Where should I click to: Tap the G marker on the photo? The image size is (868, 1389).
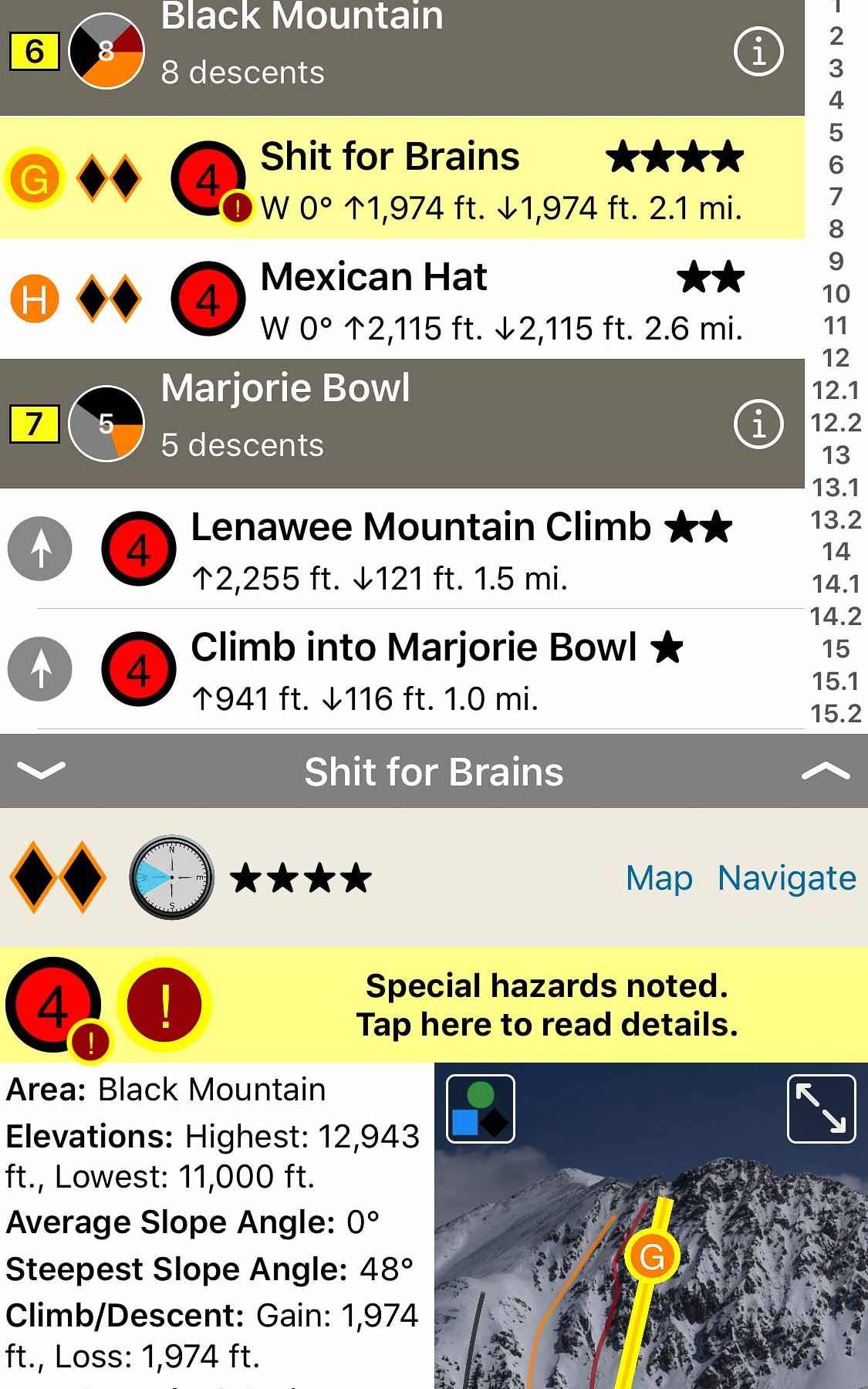[x=652, y=1257]
